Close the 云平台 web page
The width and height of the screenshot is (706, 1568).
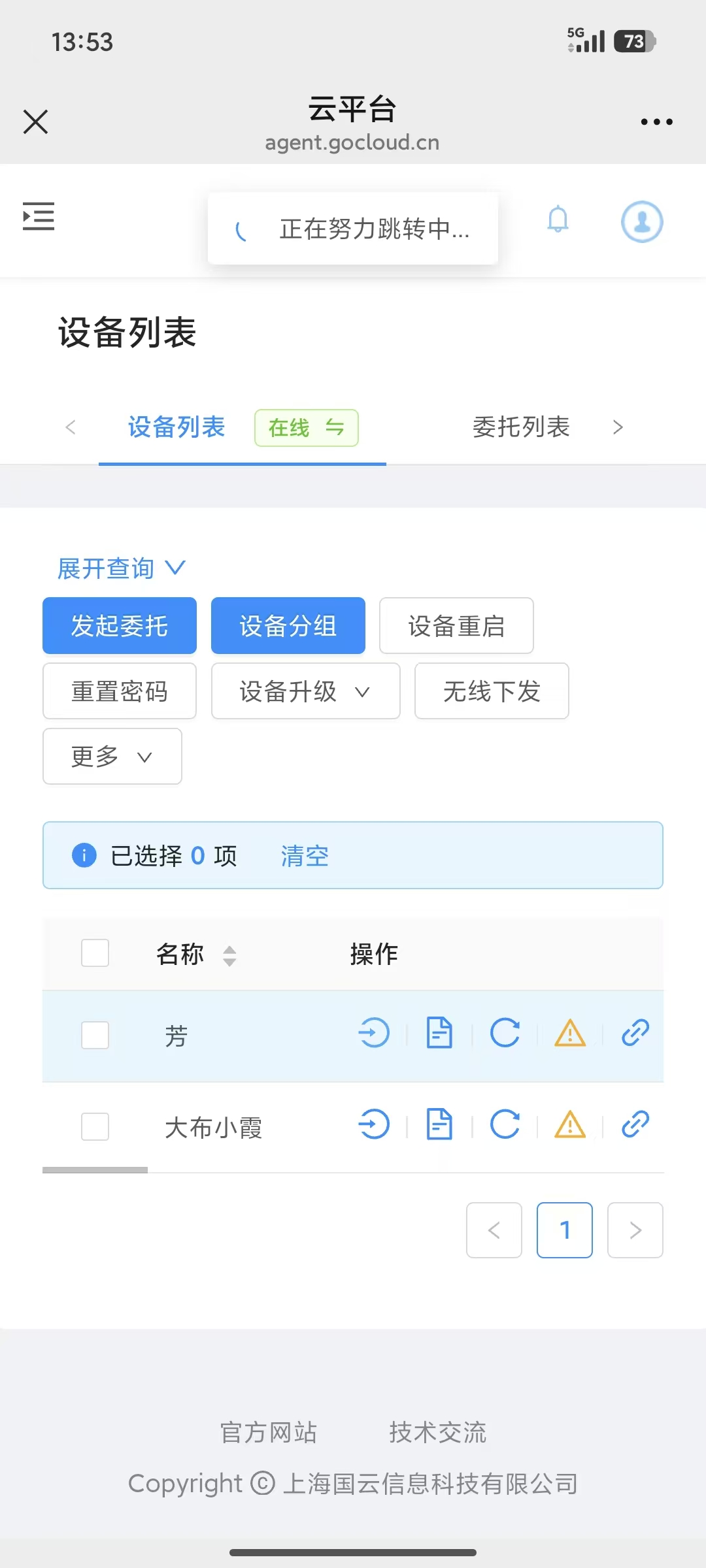[x=36, y=122]
